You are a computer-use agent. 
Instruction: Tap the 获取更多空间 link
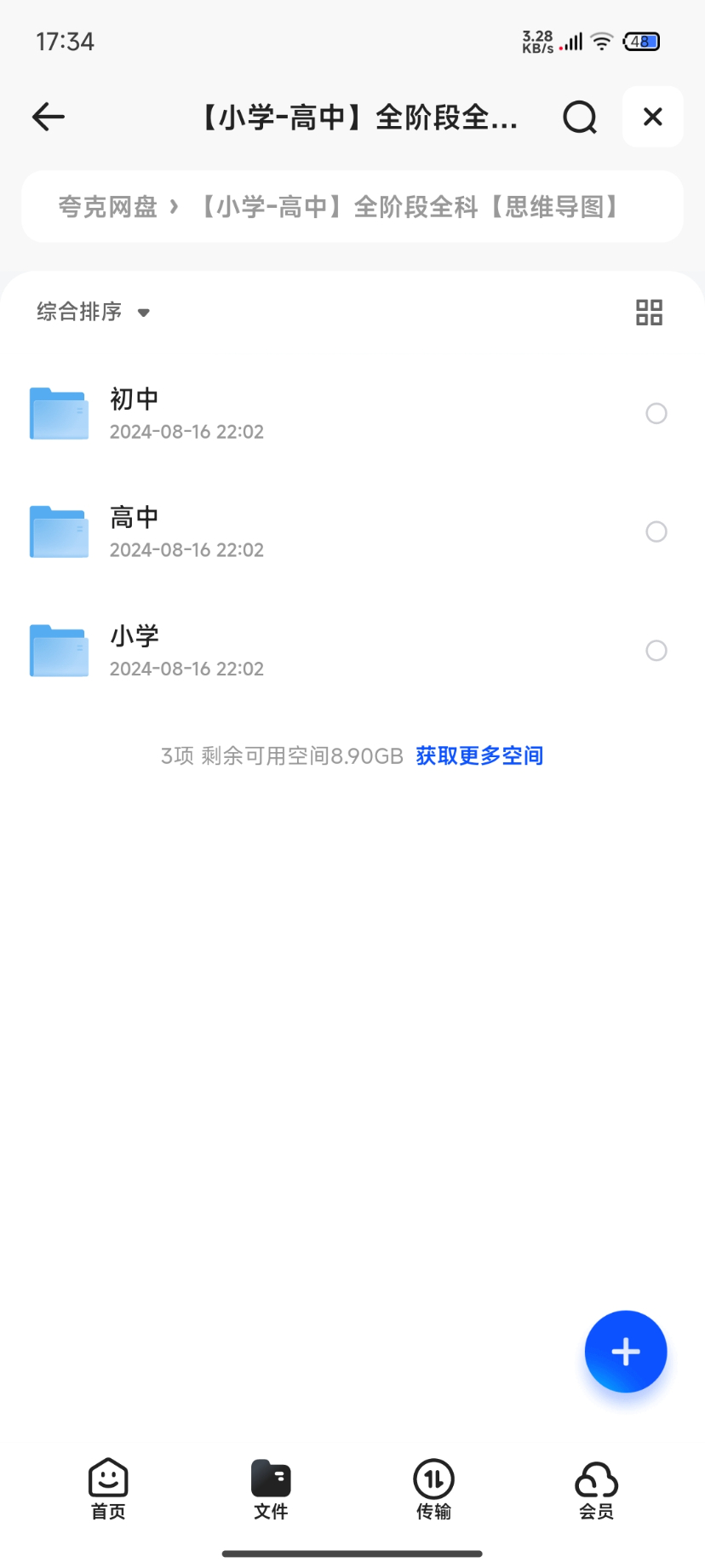point(479,755)
